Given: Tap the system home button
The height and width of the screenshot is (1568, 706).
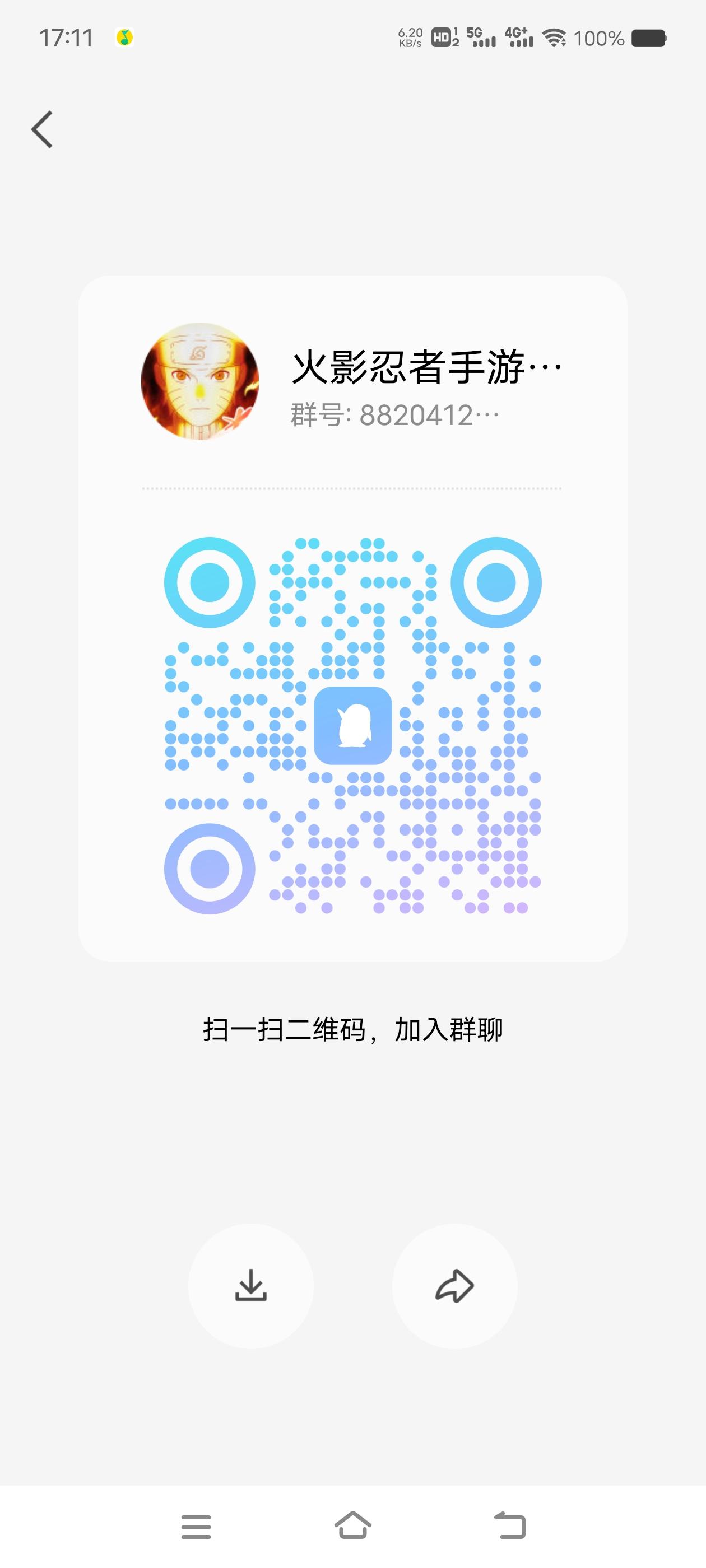Looking at the screenshot, I should pyautogui.click(x=352, y=1525).
